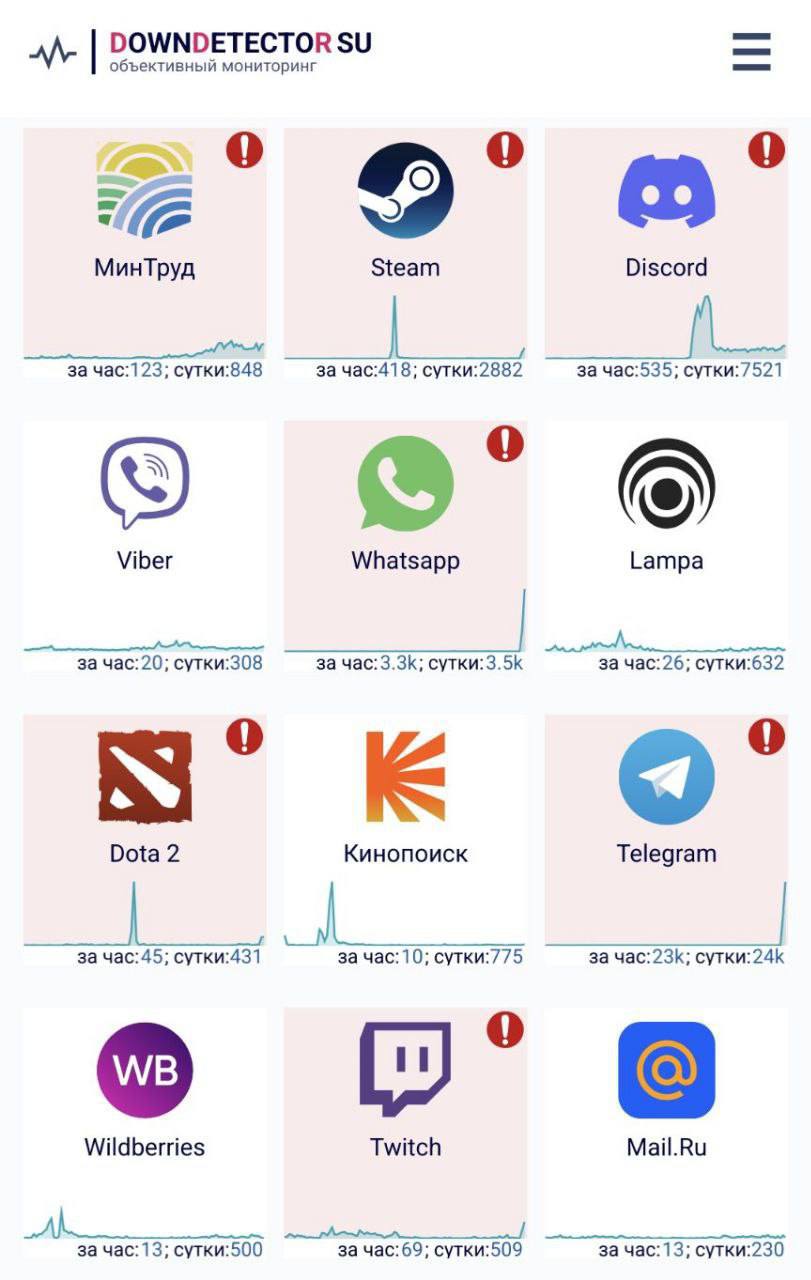View Twitch outage details
Screen dimensions: 811x1280
click(x=405, y=1130)
